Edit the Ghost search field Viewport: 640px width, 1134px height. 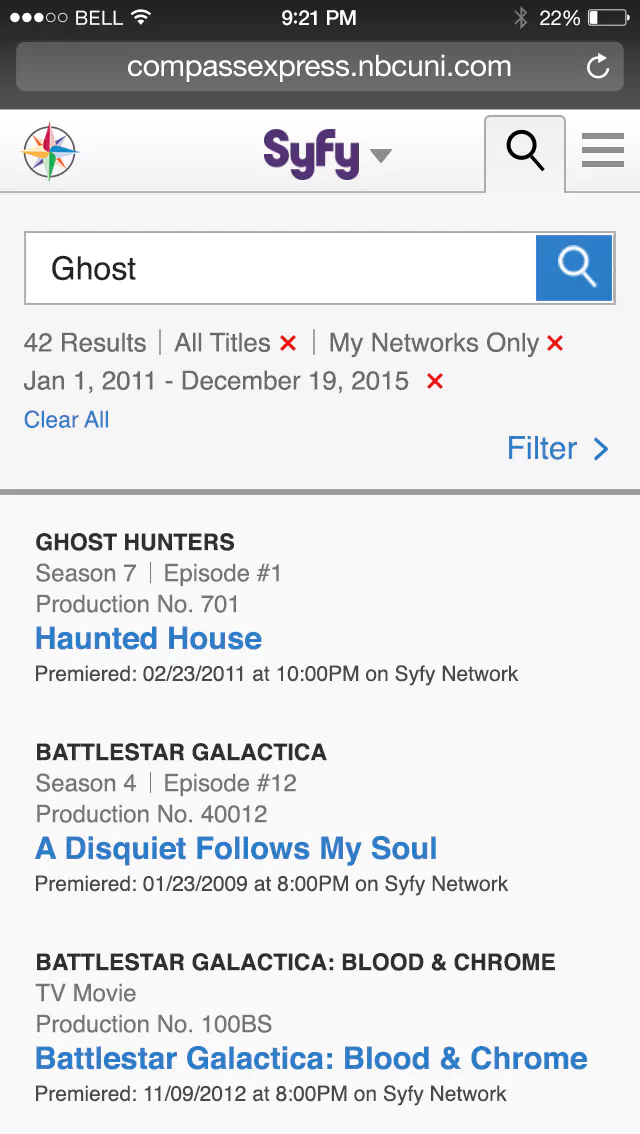point(280,268)
